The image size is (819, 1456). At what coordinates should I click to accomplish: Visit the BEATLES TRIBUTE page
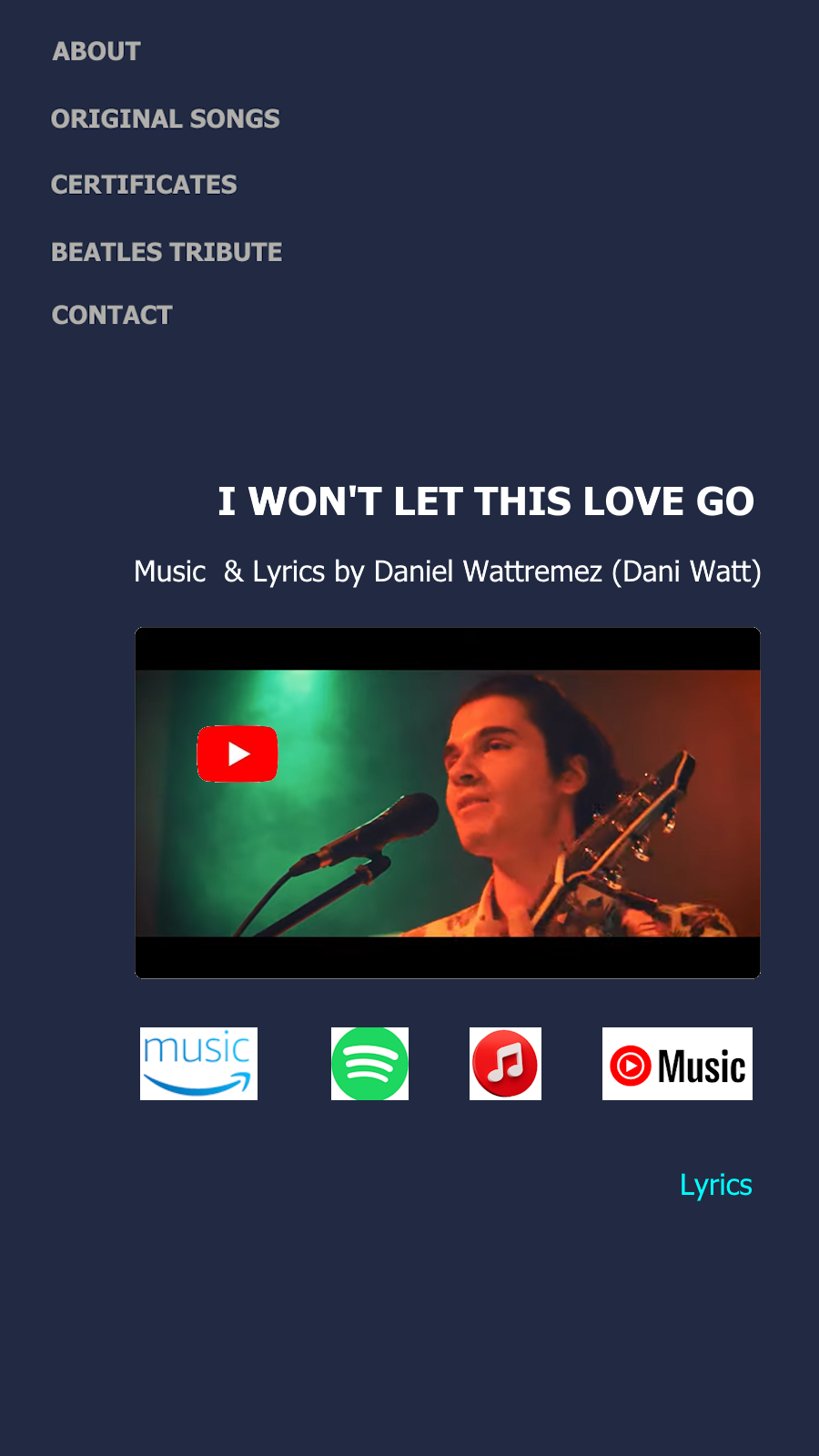click(x=167, y=252)
